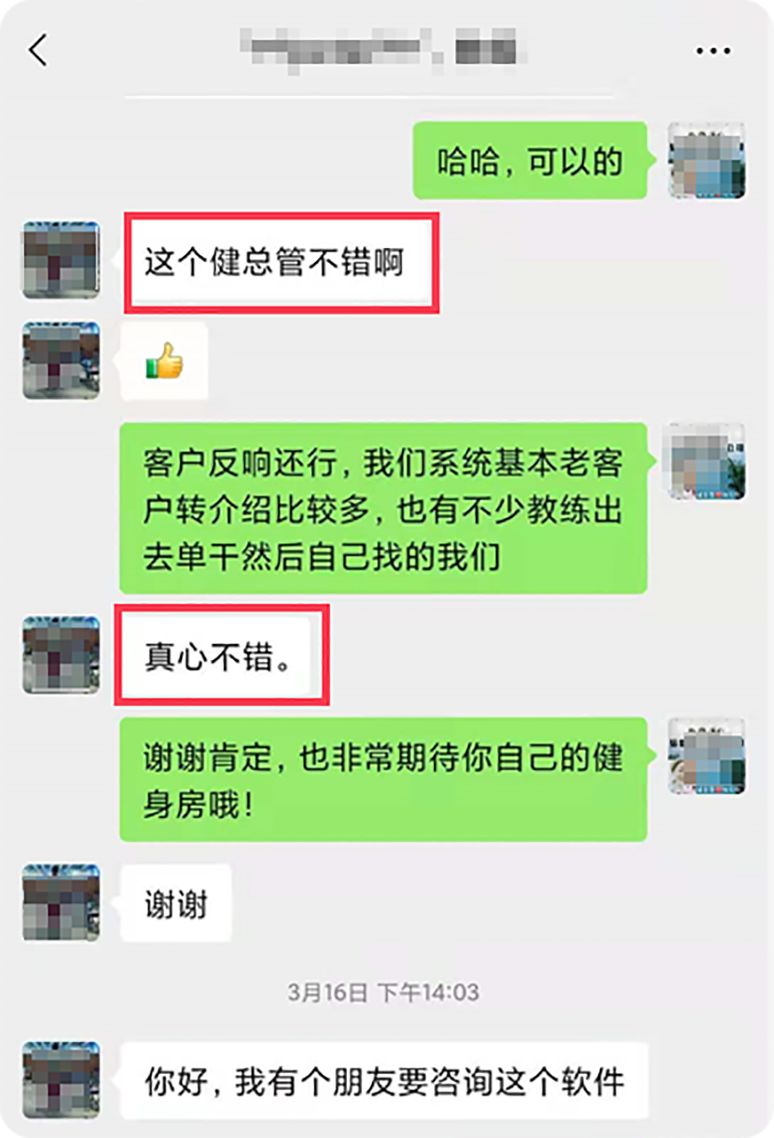Image resolution: width=774 pixels, height=1138 pixels.
Task: Open your avatar beside 哈哈，可以的
Action: [706, 161]
